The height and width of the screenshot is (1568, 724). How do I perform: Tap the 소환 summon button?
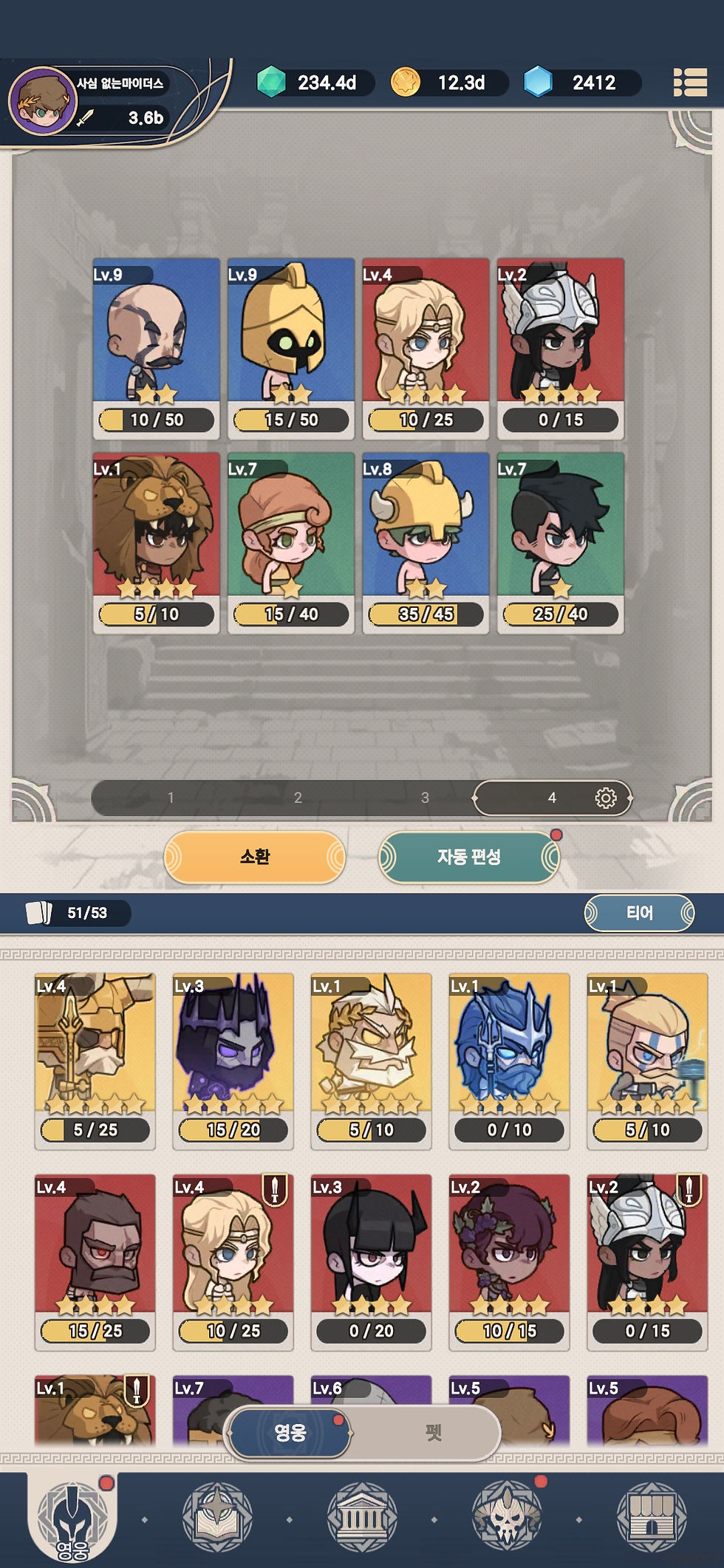(x=255, y=857)
